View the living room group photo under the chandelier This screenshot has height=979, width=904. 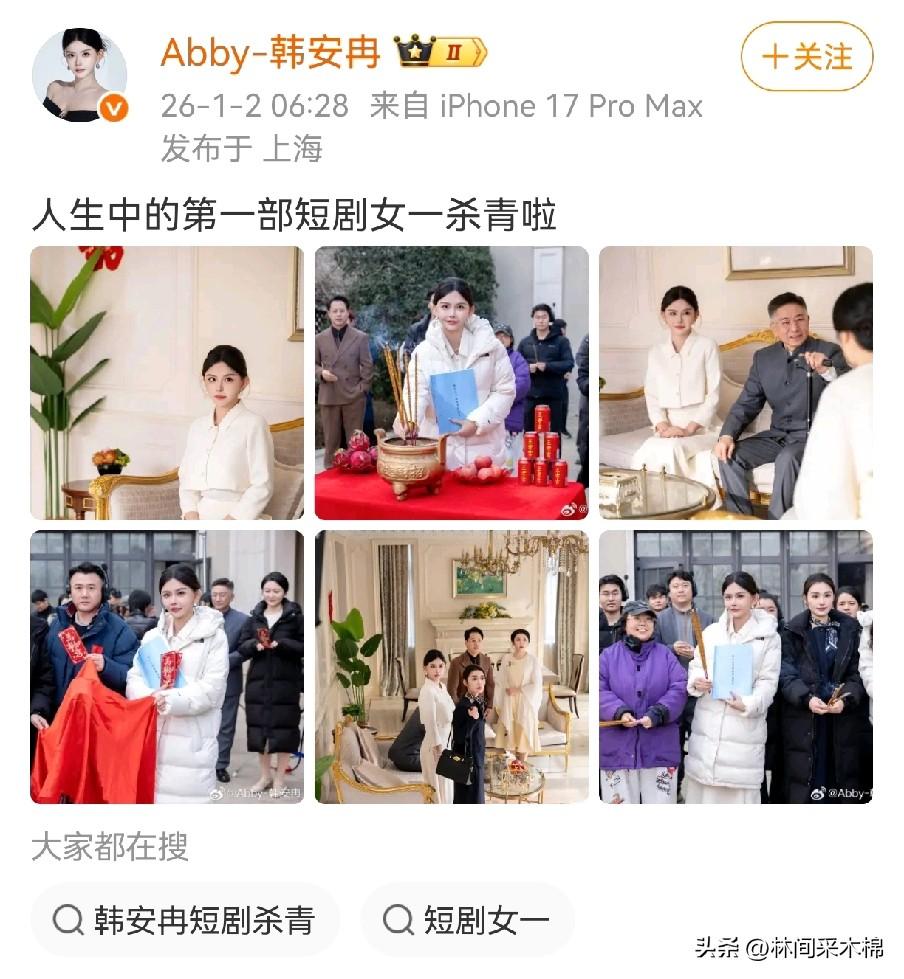452,667
